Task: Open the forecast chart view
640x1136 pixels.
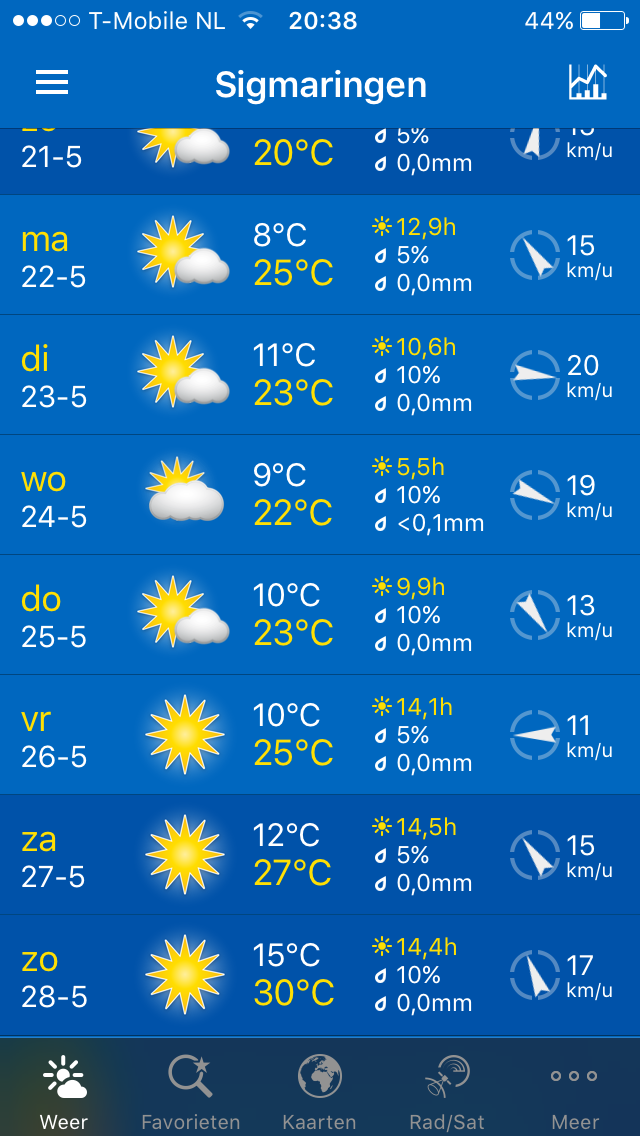Action: pyautogui.click(x=587, y=82)
